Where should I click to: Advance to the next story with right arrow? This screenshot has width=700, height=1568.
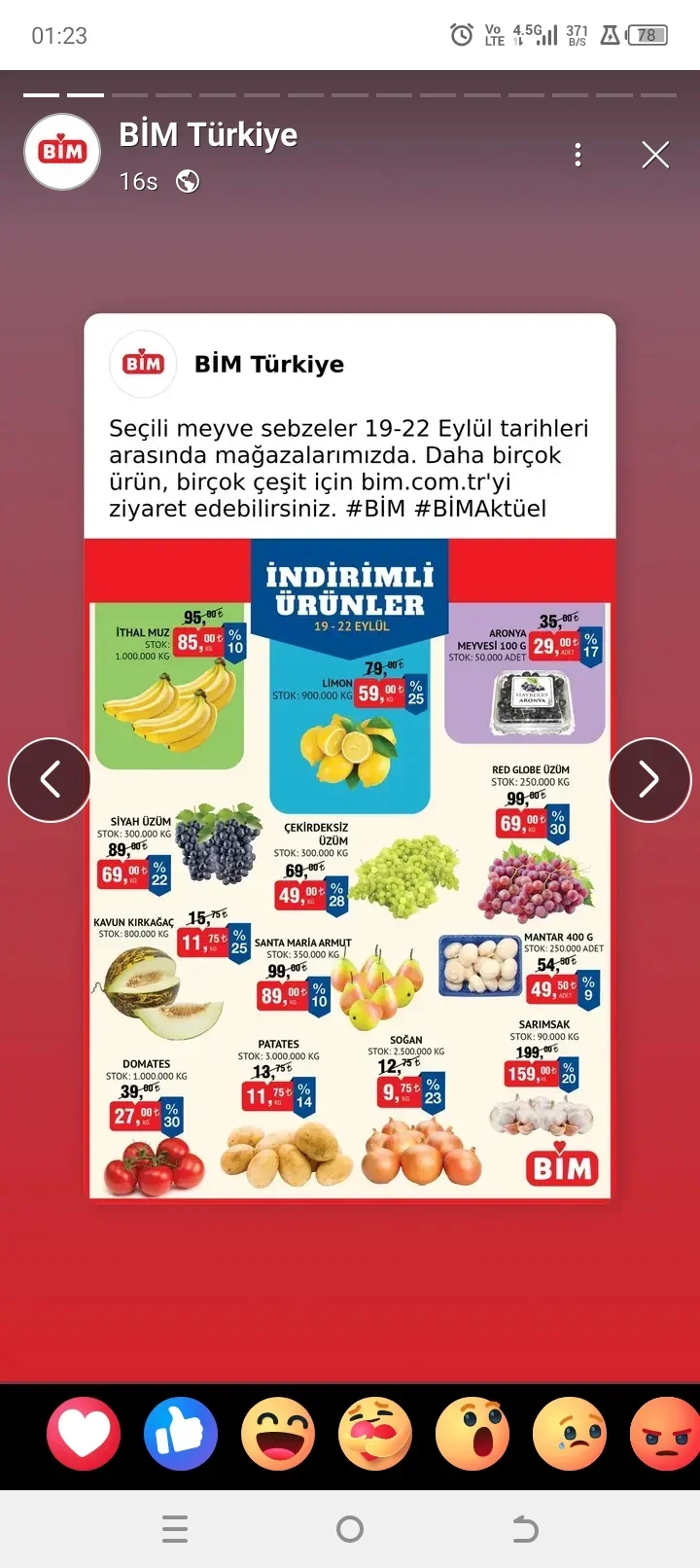pyautogui.click(x=649, y=778)
